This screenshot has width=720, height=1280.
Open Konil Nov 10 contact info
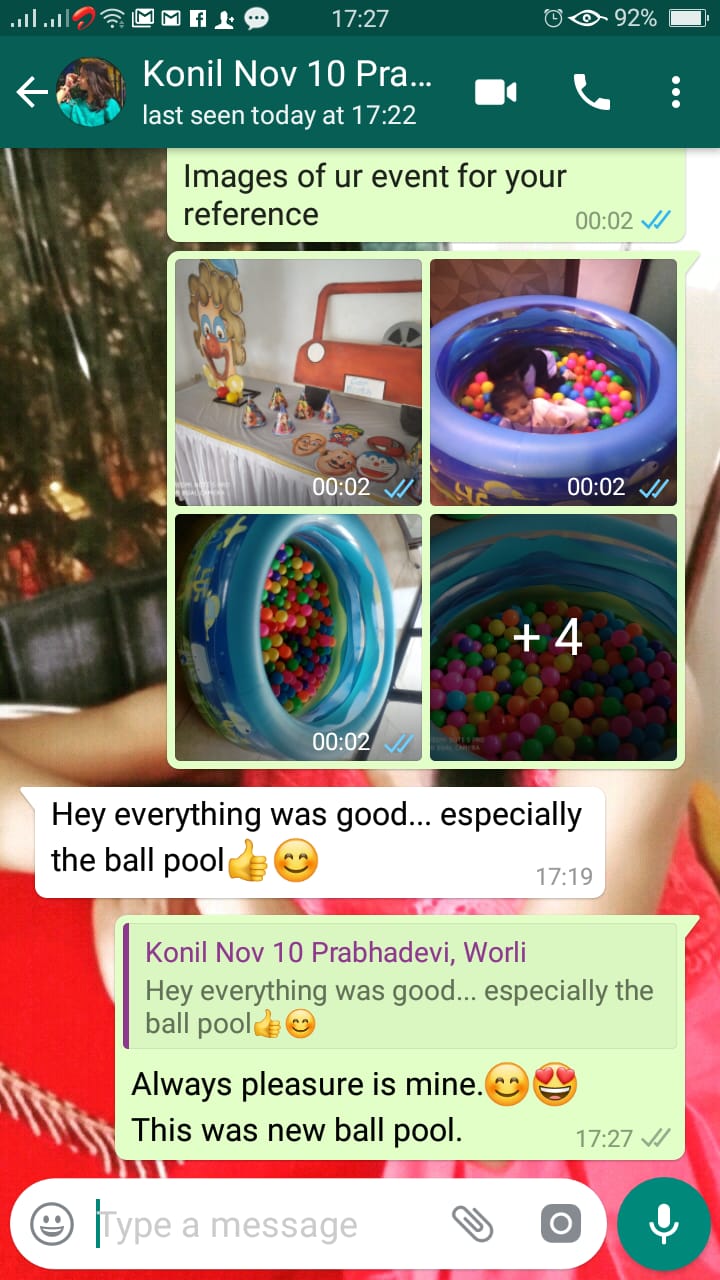[287, 92]
